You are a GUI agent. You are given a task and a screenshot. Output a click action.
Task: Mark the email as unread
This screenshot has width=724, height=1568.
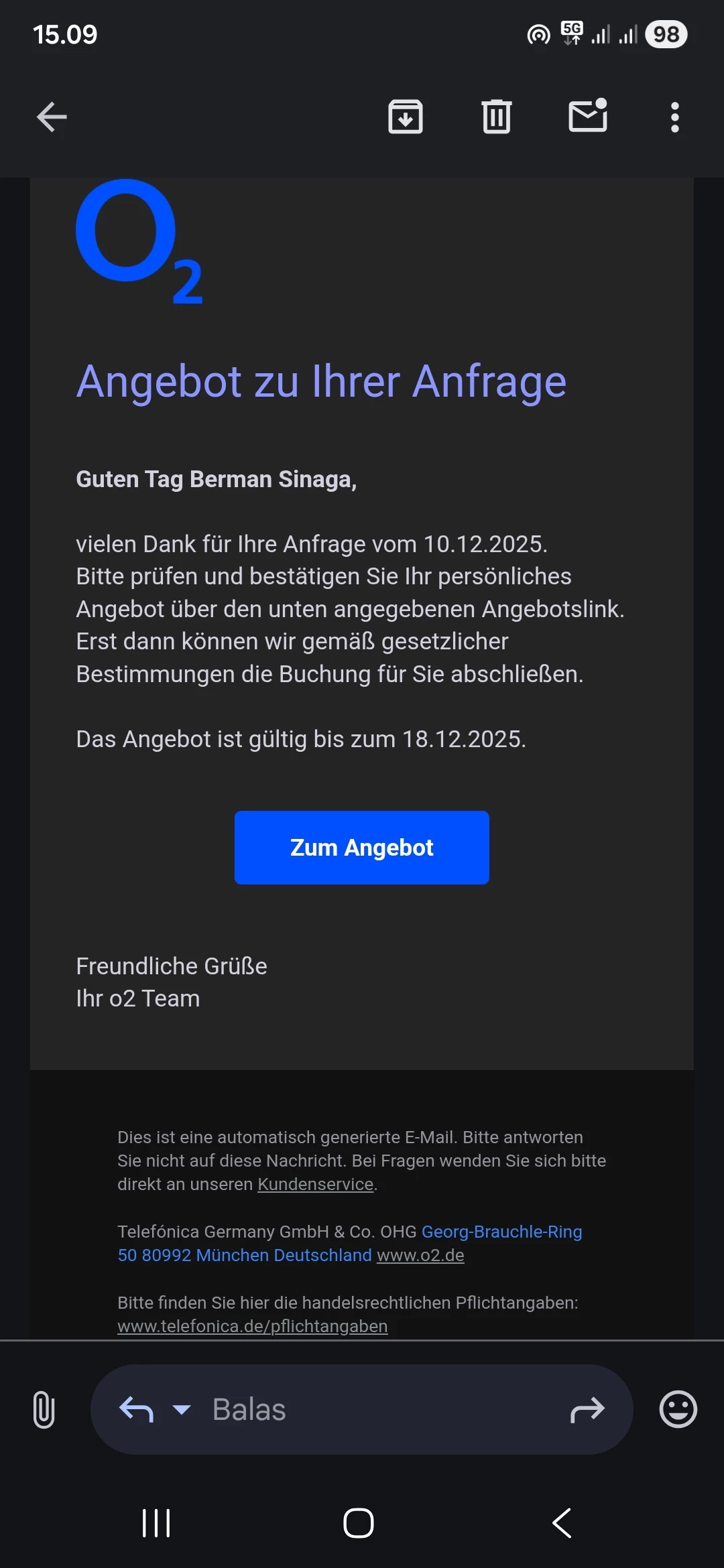588,117
